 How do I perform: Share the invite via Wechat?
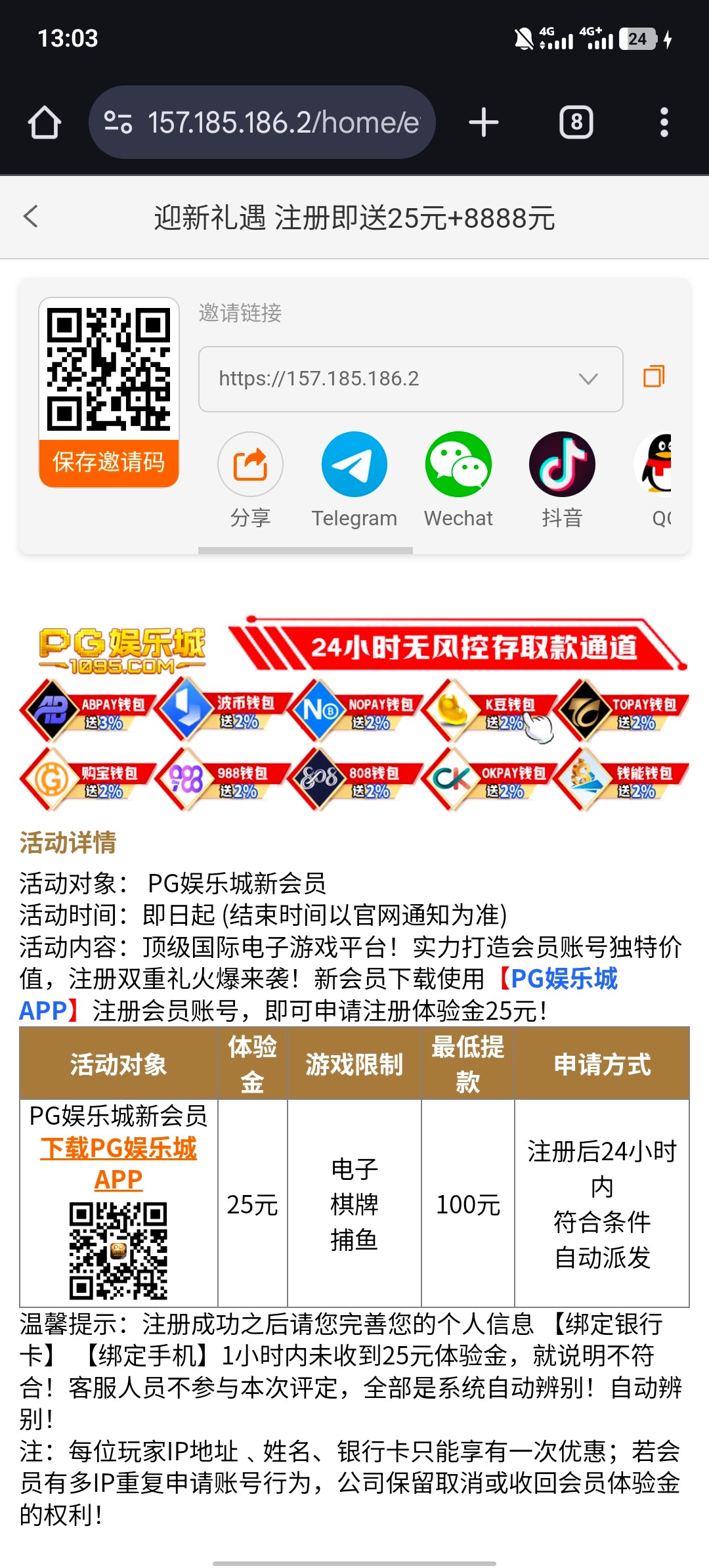point(458,465)
